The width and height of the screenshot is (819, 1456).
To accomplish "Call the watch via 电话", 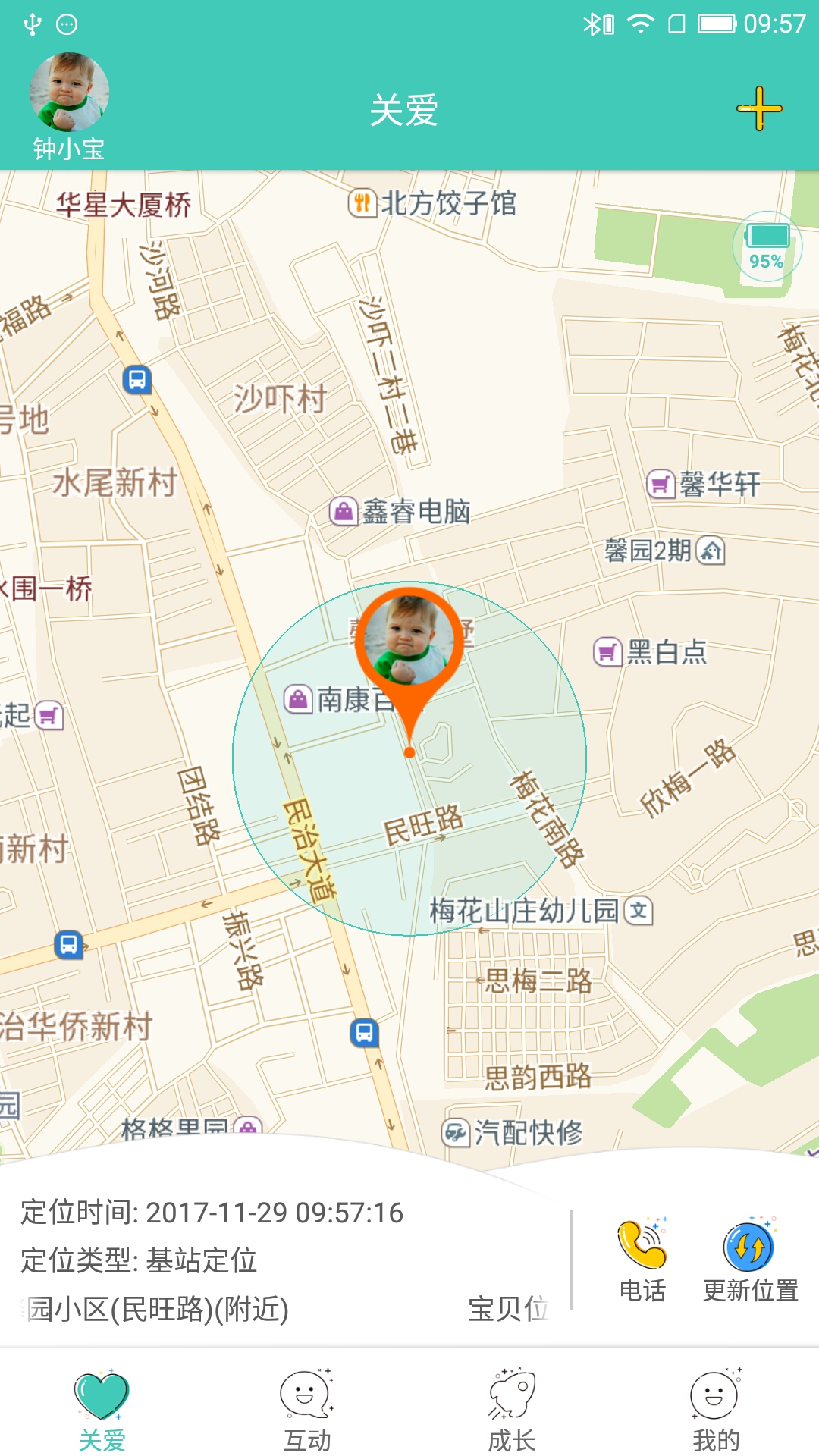I will point(642,1259).
